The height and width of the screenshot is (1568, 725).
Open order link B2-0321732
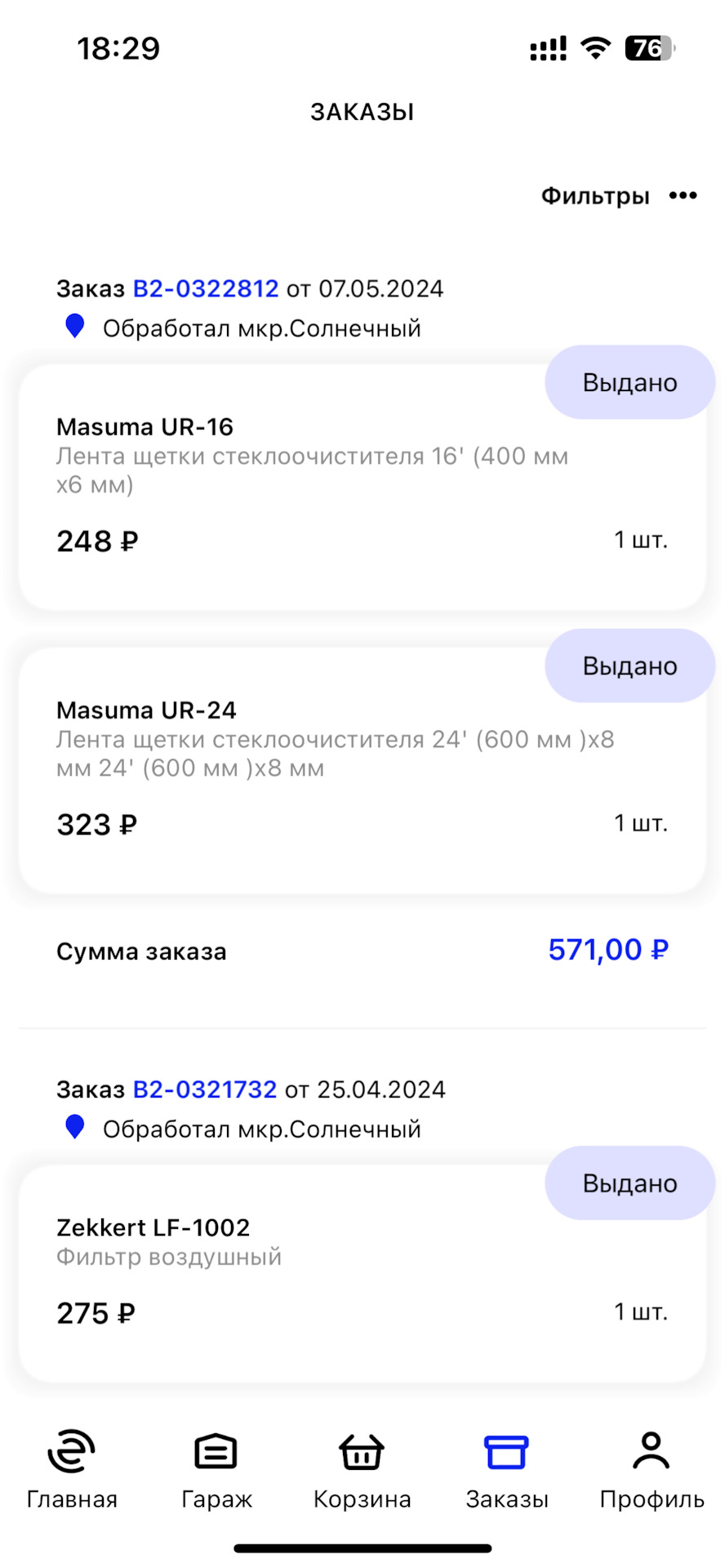point(205,1089)
